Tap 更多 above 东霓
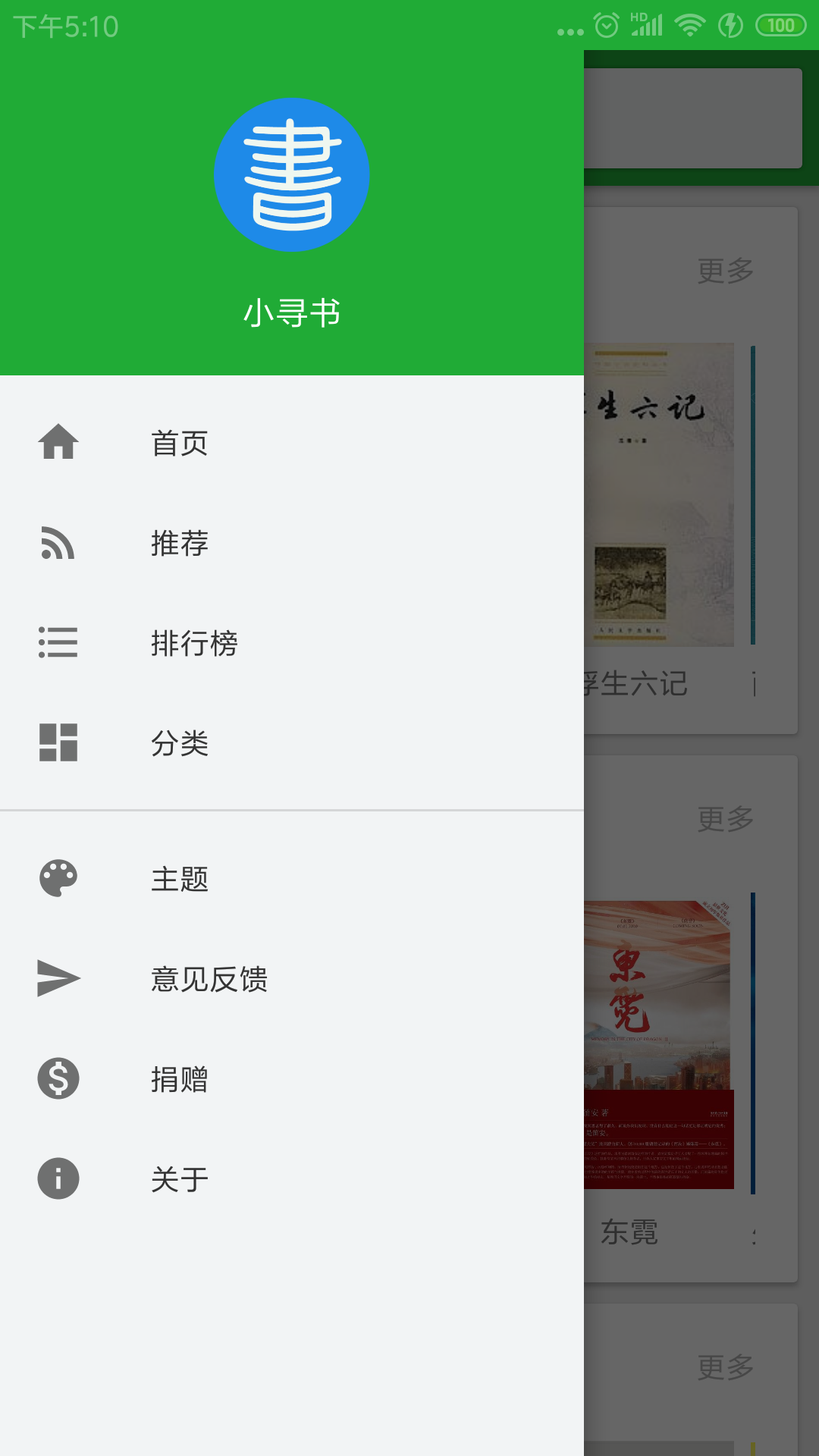819x1456 pixels. [x=725, y=819]
